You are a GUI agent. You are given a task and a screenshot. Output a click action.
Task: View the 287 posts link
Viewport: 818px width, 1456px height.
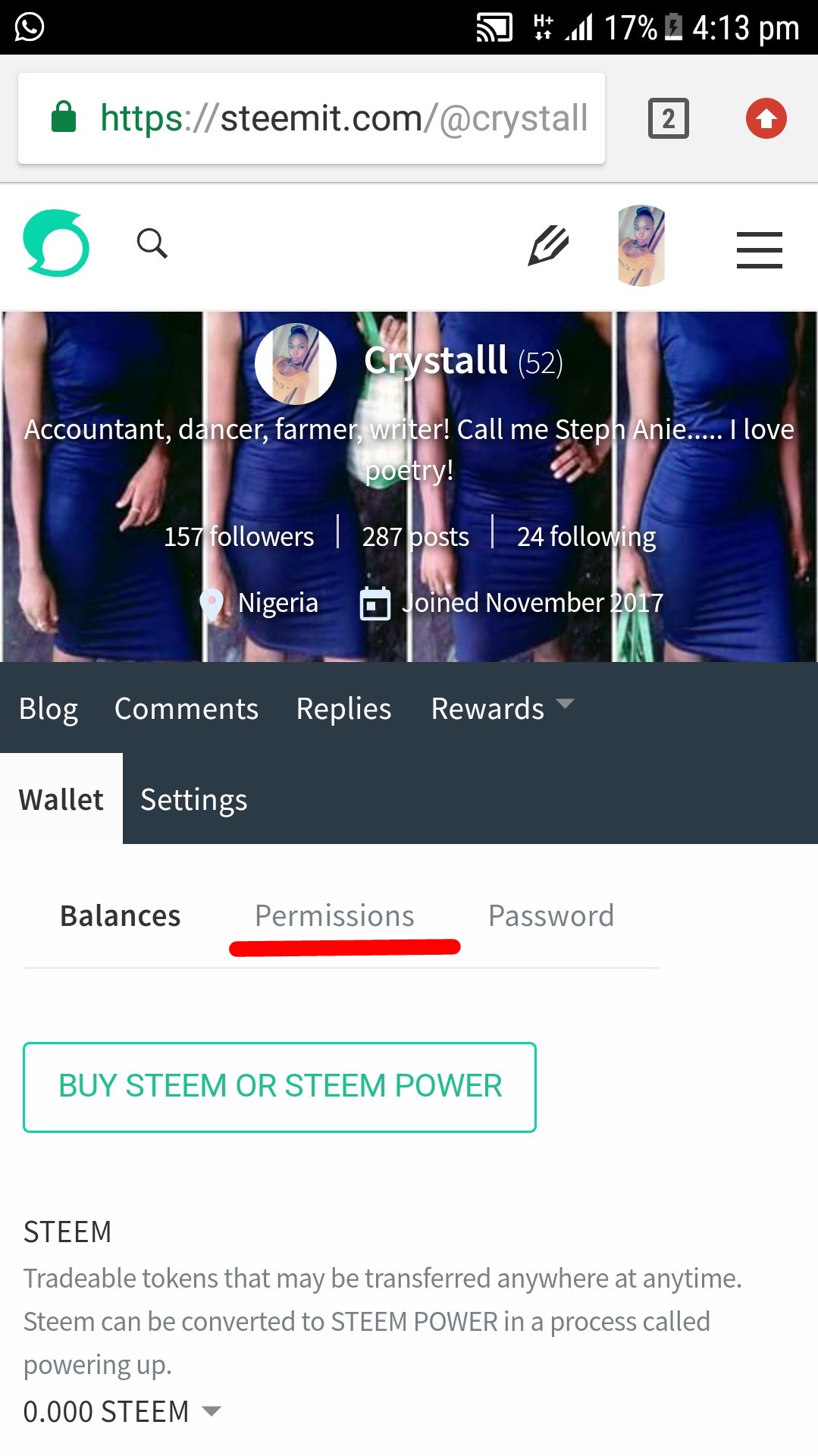(x=415, y=537)
